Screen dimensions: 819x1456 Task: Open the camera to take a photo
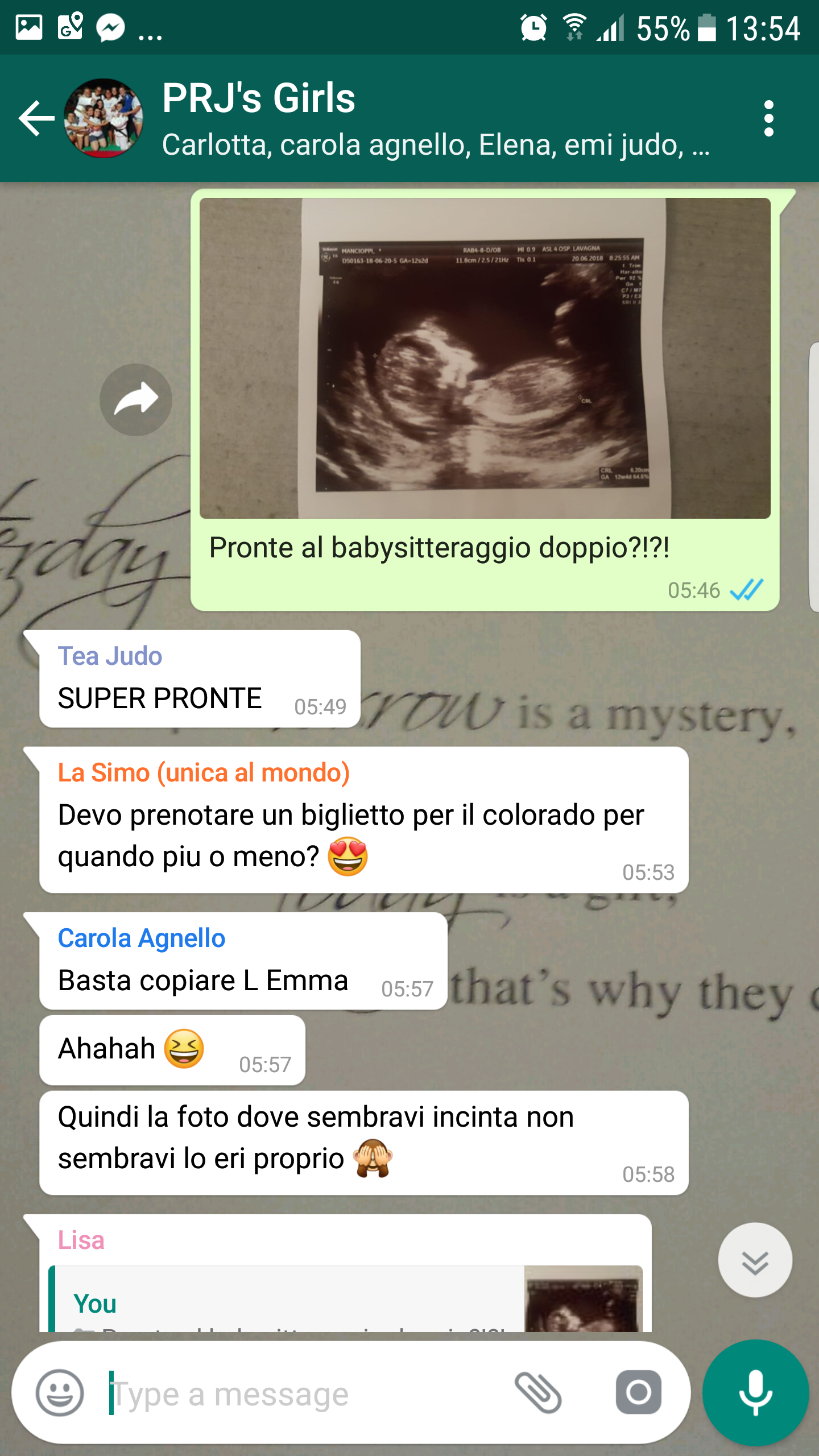[x=638, y=1392]
